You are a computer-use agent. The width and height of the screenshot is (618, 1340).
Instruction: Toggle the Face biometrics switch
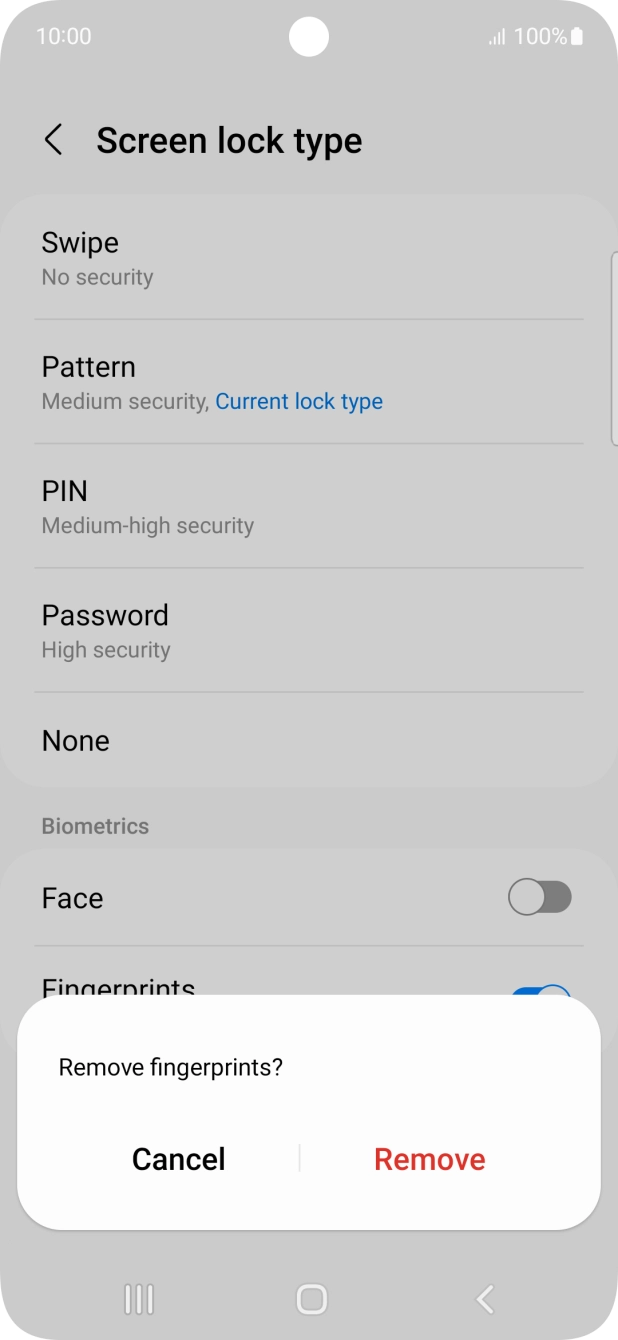(540, 898)
